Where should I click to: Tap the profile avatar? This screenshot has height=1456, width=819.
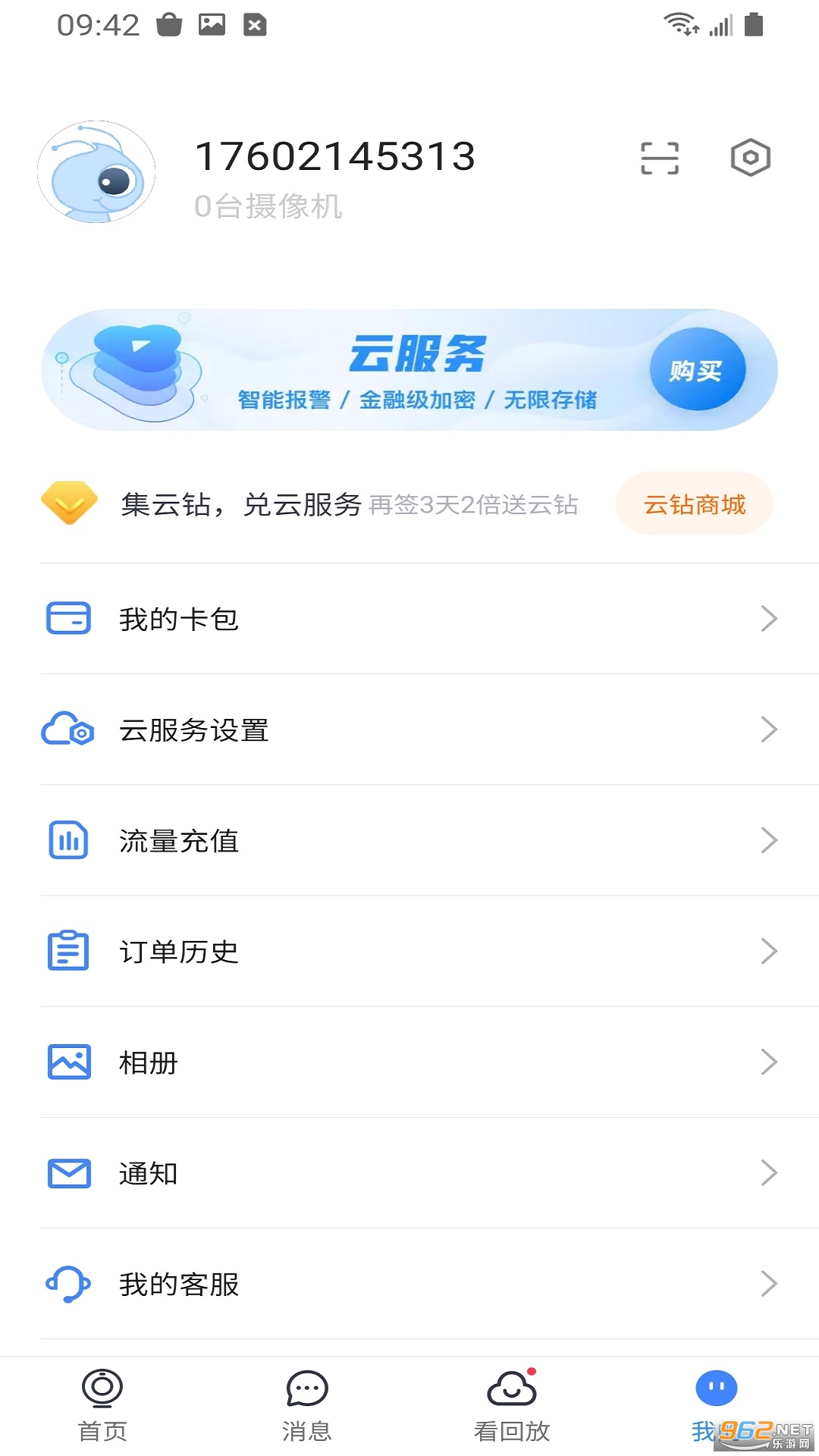click(96, 172)
